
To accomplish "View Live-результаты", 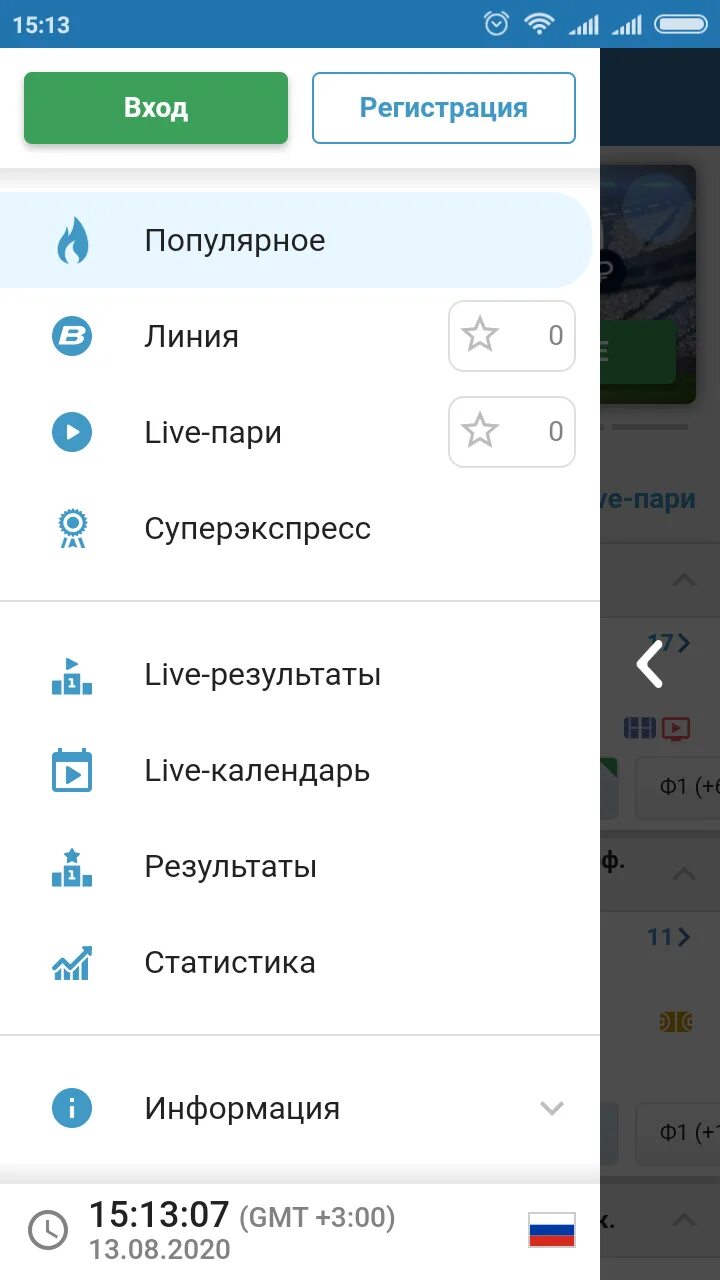I will point(262,675).
